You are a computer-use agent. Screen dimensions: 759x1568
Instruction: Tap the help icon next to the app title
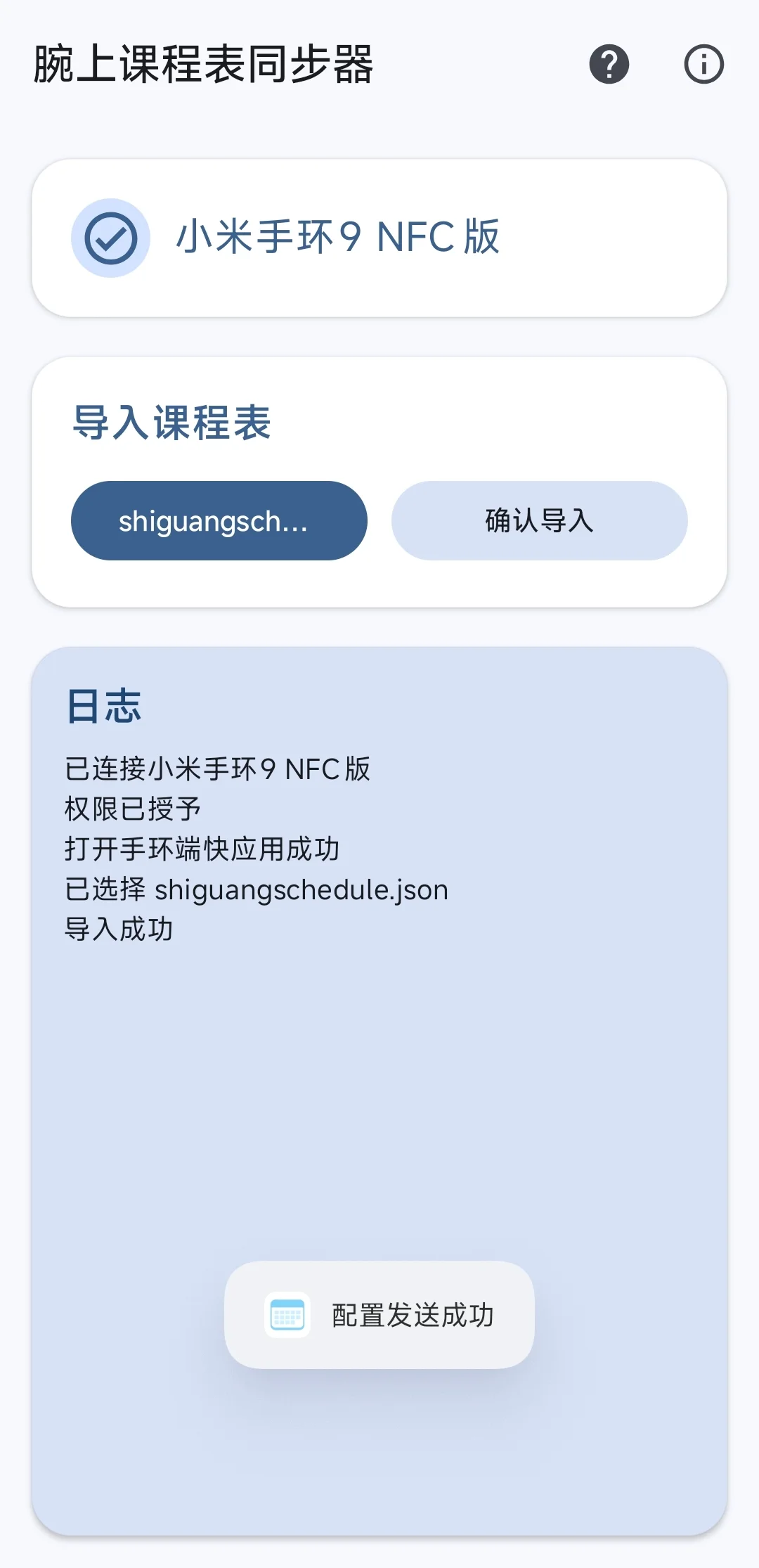tap(610, 65)
